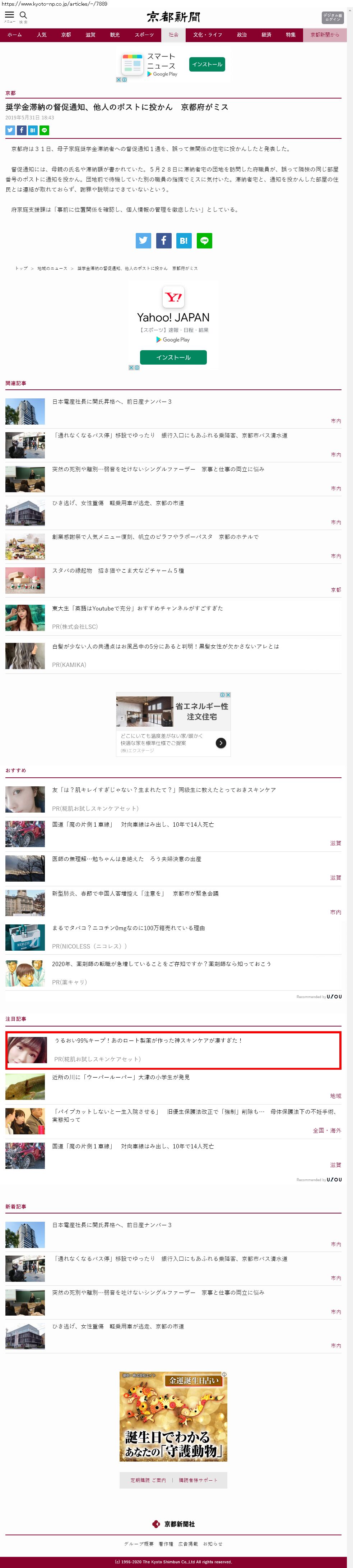Share with the large Facebook button
353x1568 pixels.
[x=163, y=241]
